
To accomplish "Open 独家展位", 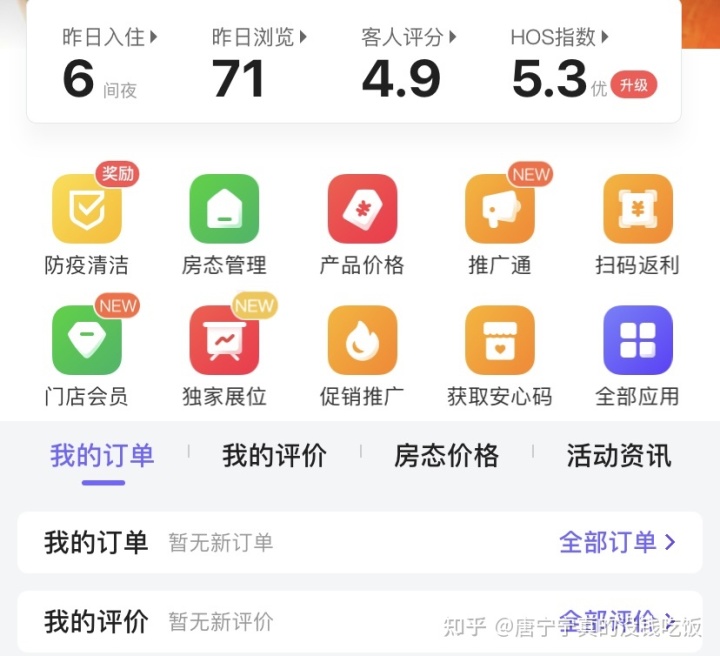I will (x=224, y=341).
